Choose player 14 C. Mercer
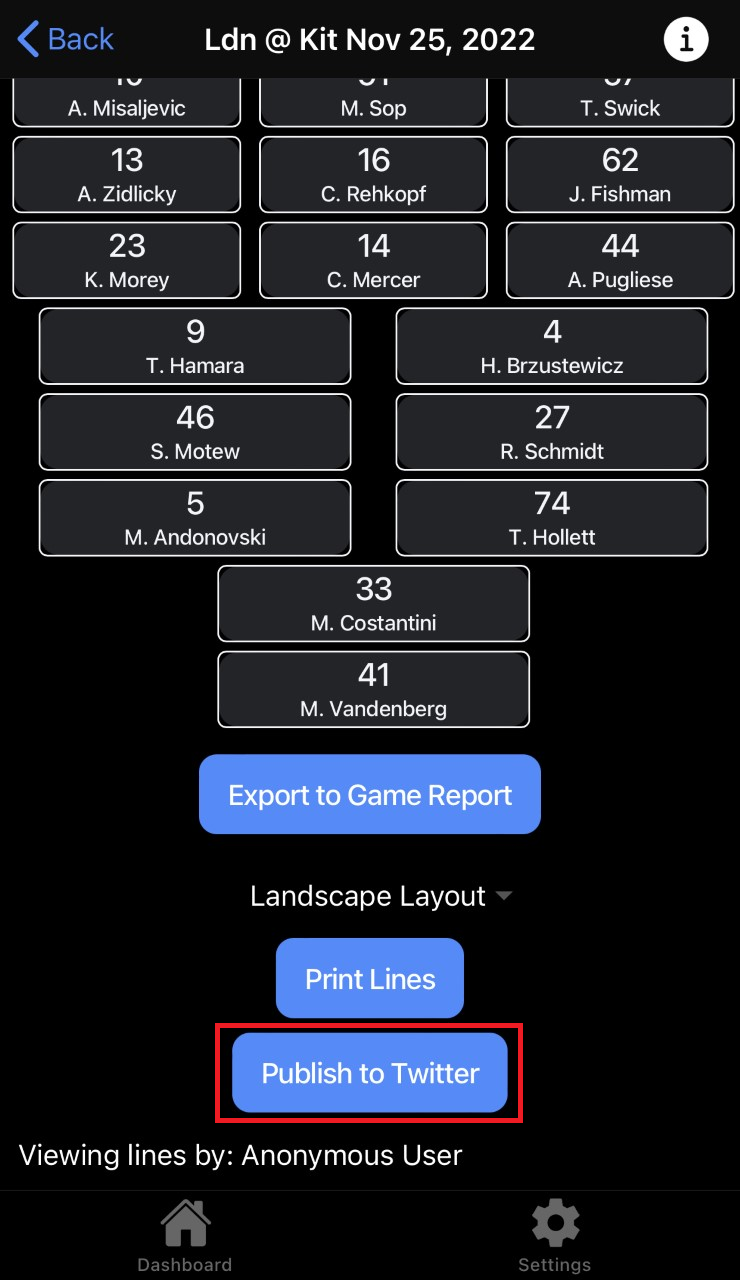Viewport: 740px width, 1280px height. point(373,261)
